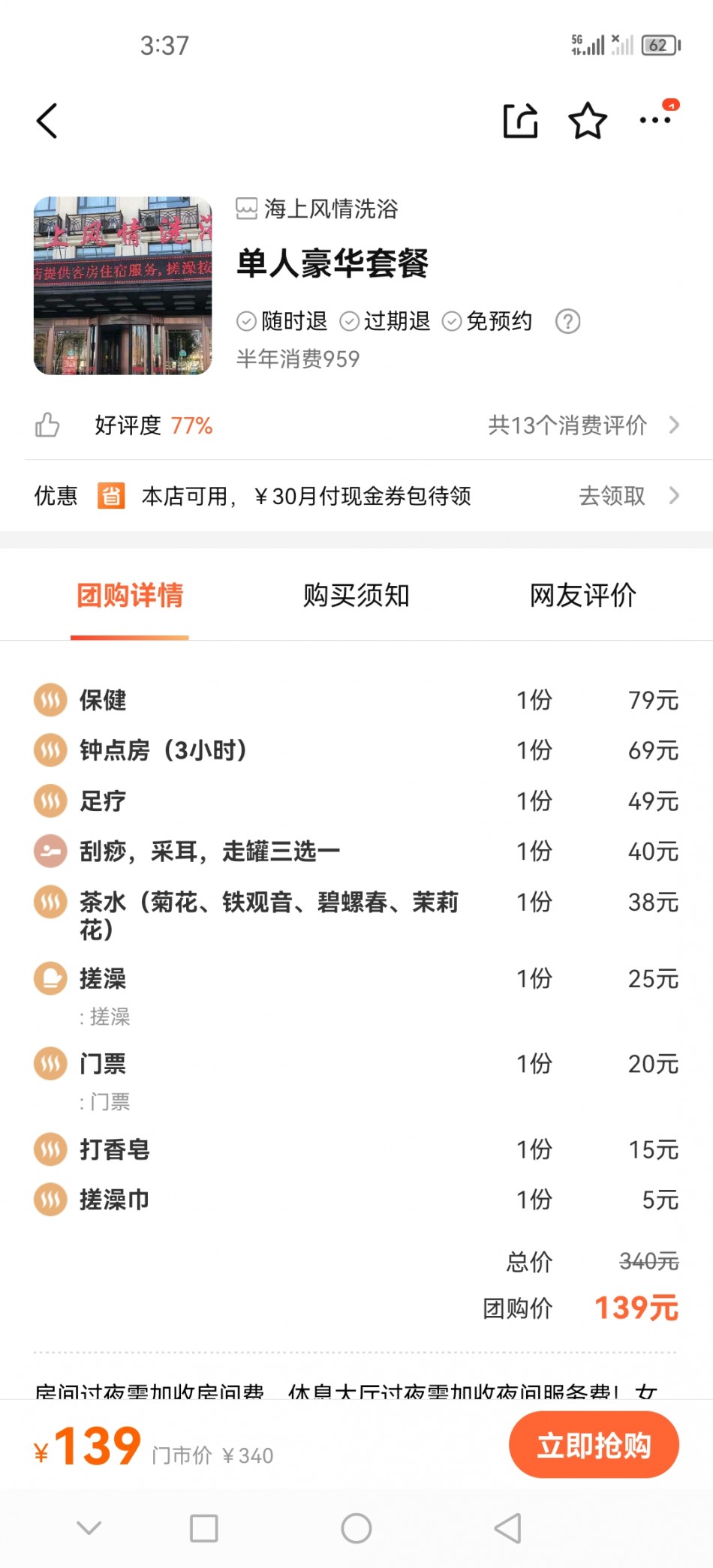
Task: Open the 海上风情洗浴 shop photo
Action: coord(123,285)
